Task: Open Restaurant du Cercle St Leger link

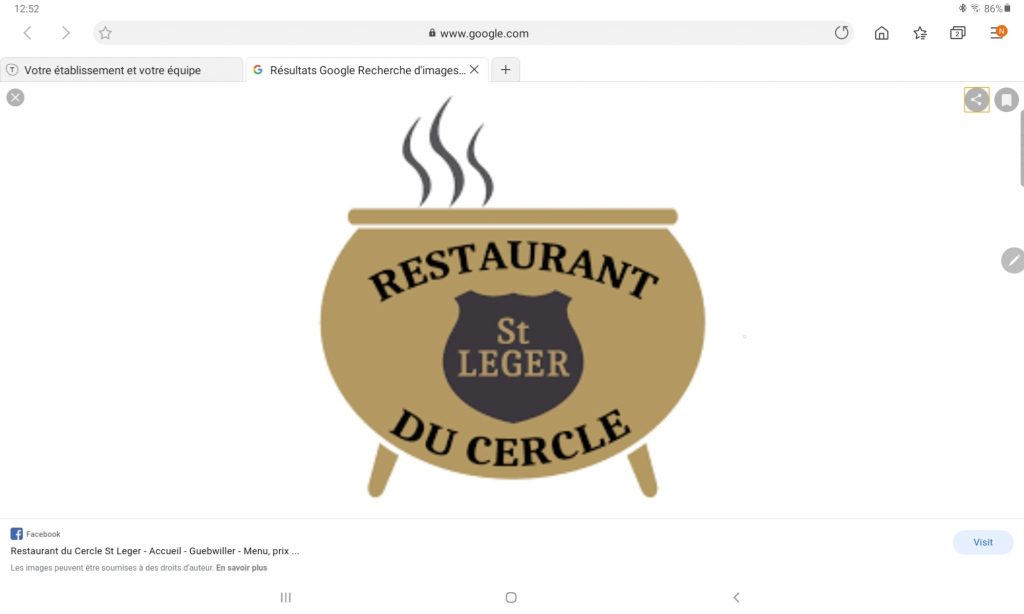Action: (155, 551)
